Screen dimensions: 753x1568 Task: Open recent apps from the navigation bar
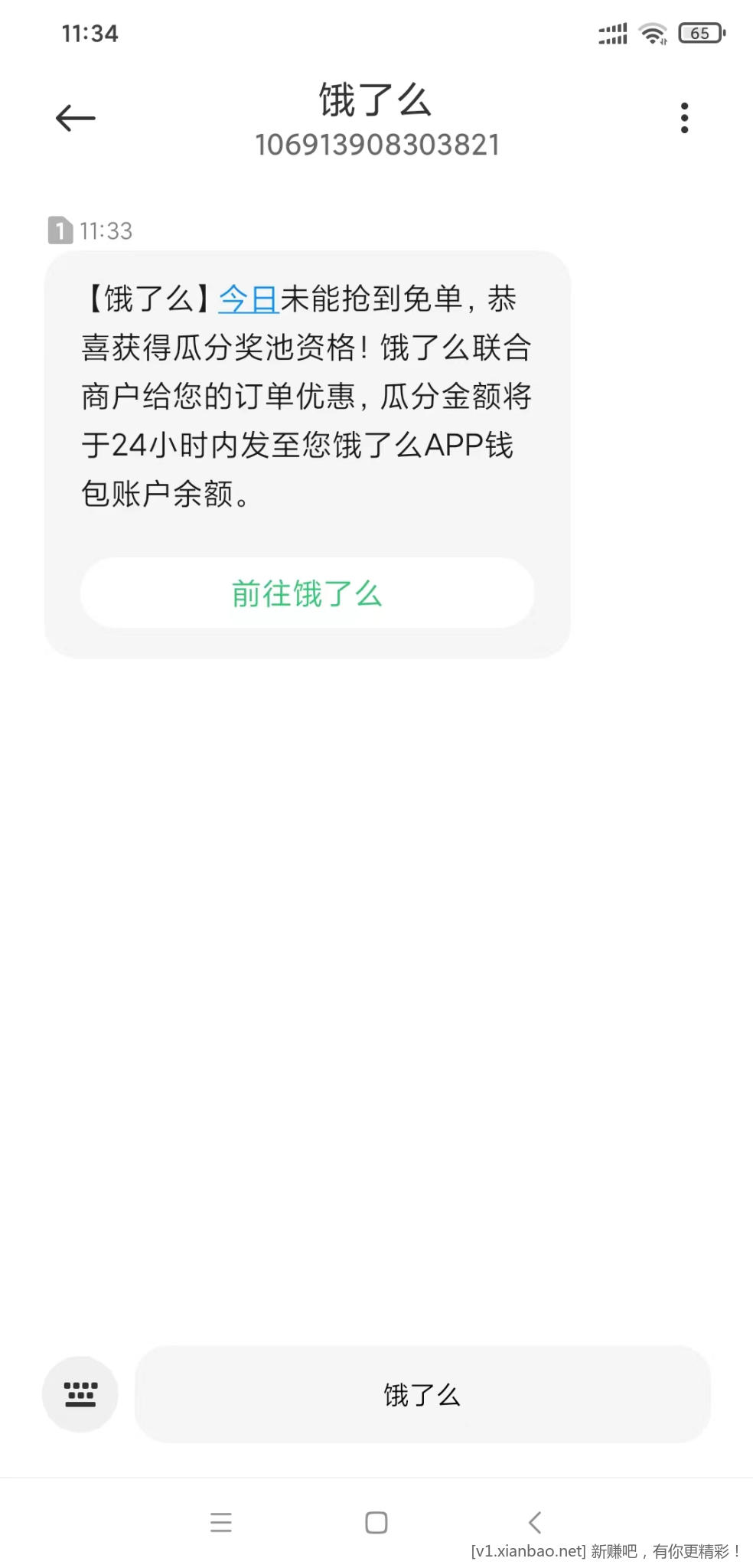[221, 1522]
